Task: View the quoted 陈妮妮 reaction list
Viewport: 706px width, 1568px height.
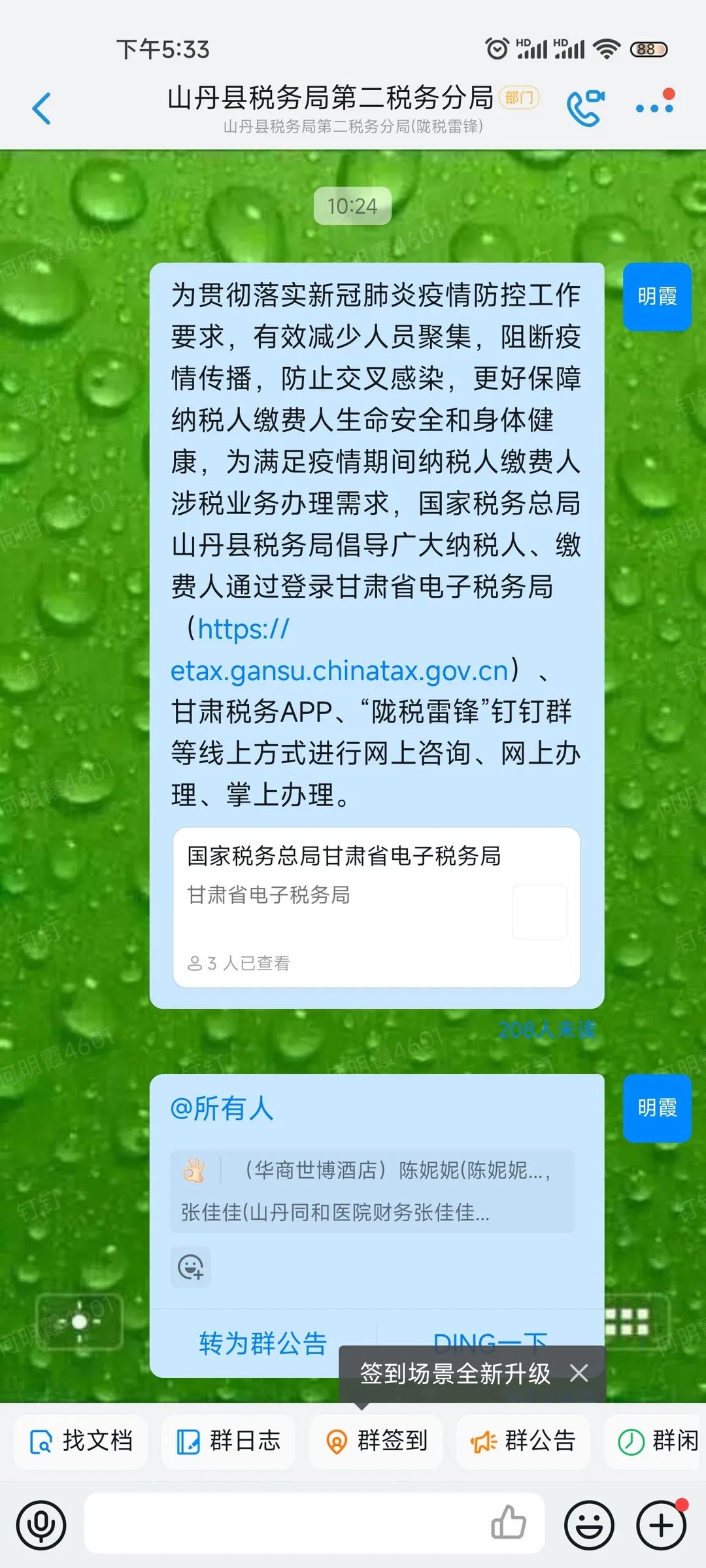Action: [372, 1191]
